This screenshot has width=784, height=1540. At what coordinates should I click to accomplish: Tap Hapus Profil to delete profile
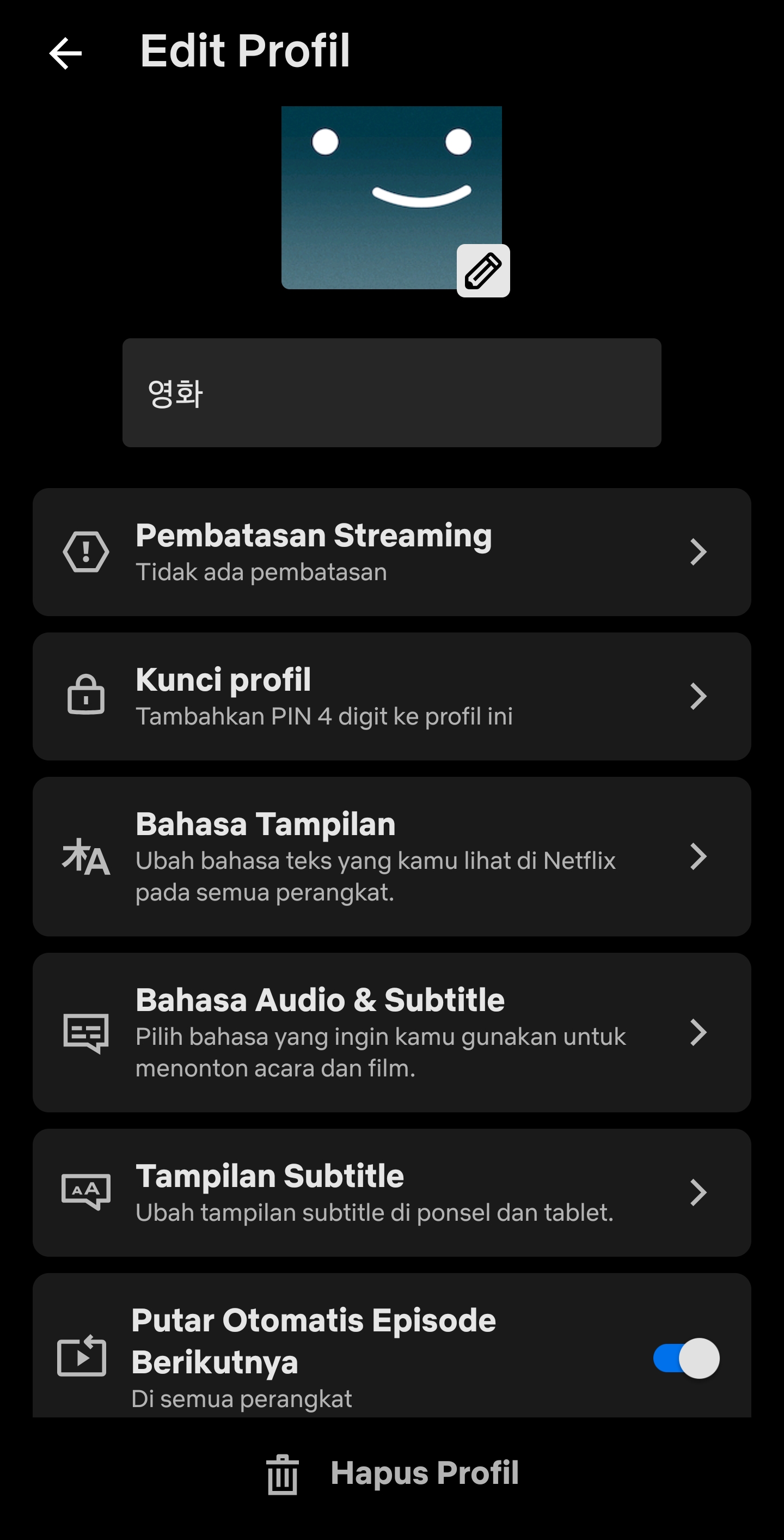pos(392,1473)
